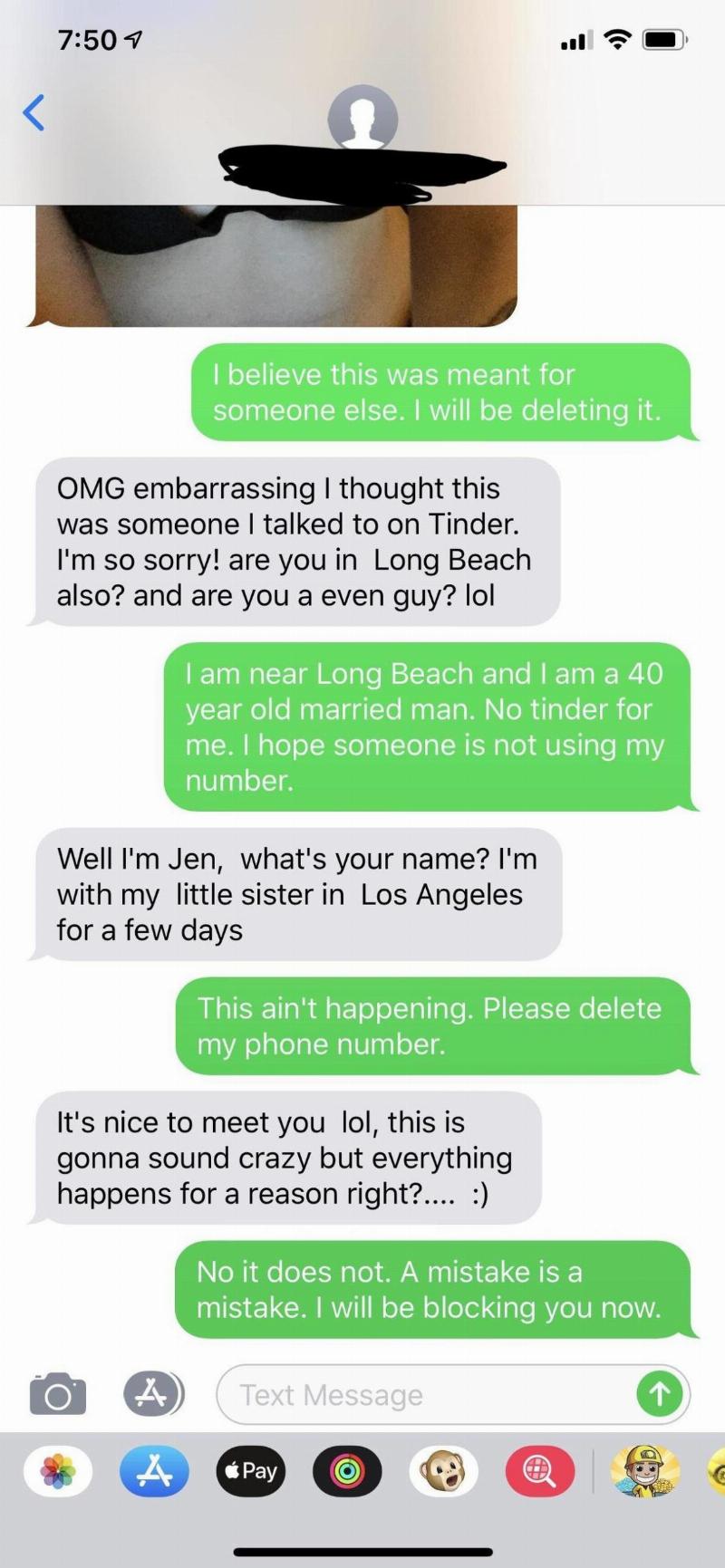The height and width of the screenshot is (1568, 725).
Task: Open the Activity rings app icon
Action: pos(347,1471)
